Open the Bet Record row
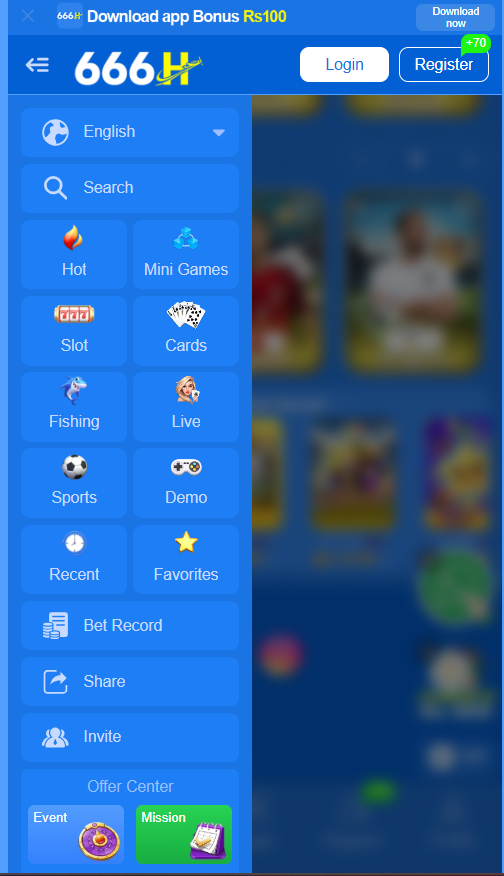Image resolution: width=504 pixels, height=876 pixels. tap(130, 626)
